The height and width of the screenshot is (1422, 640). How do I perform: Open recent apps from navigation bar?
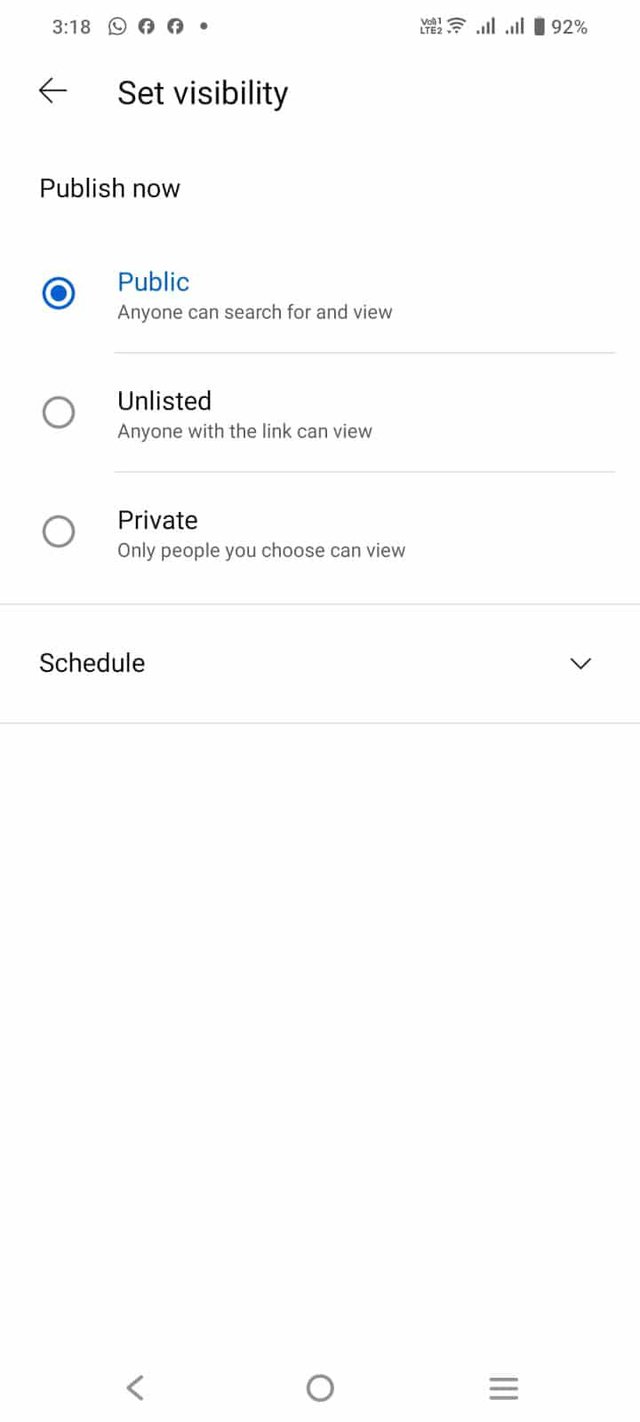coord(503,1387)
